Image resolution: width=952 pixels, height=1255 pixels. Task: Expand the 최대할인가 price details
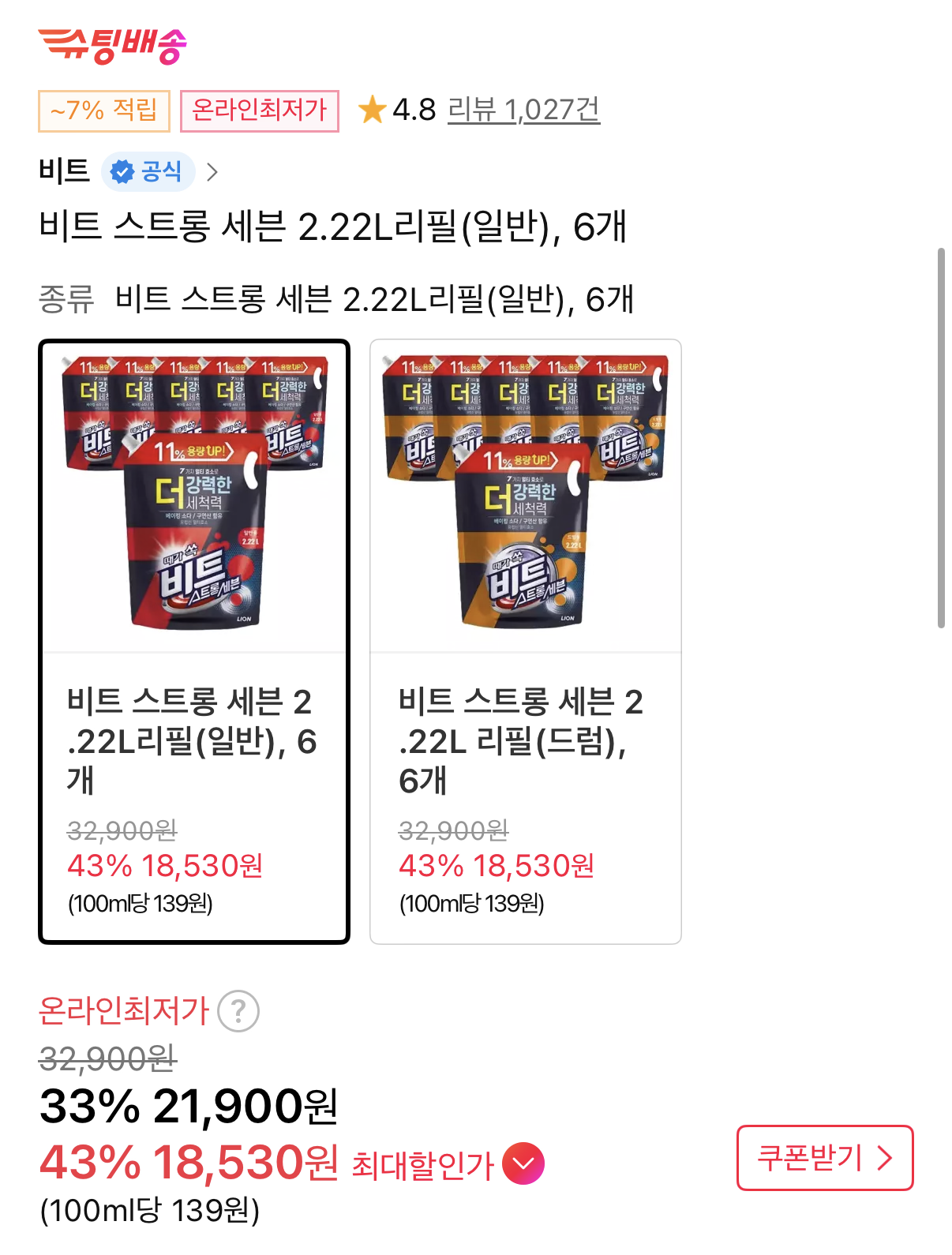pyautogui.click(x=523, y=1163)
